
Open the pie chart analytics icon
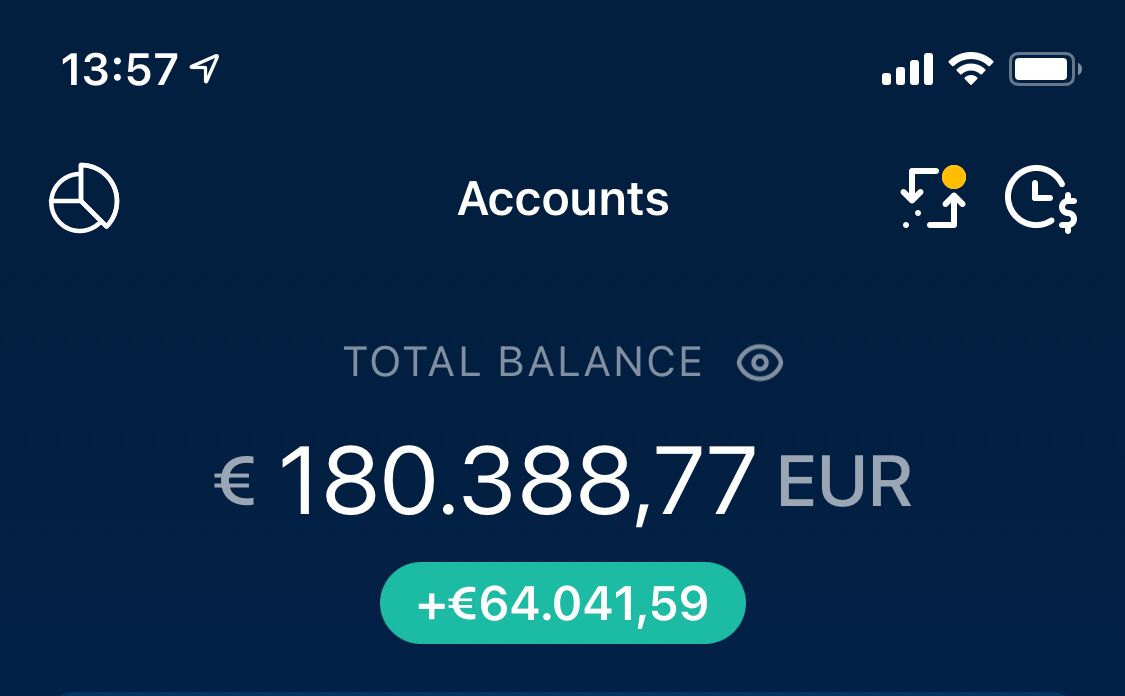click(84, 198)
